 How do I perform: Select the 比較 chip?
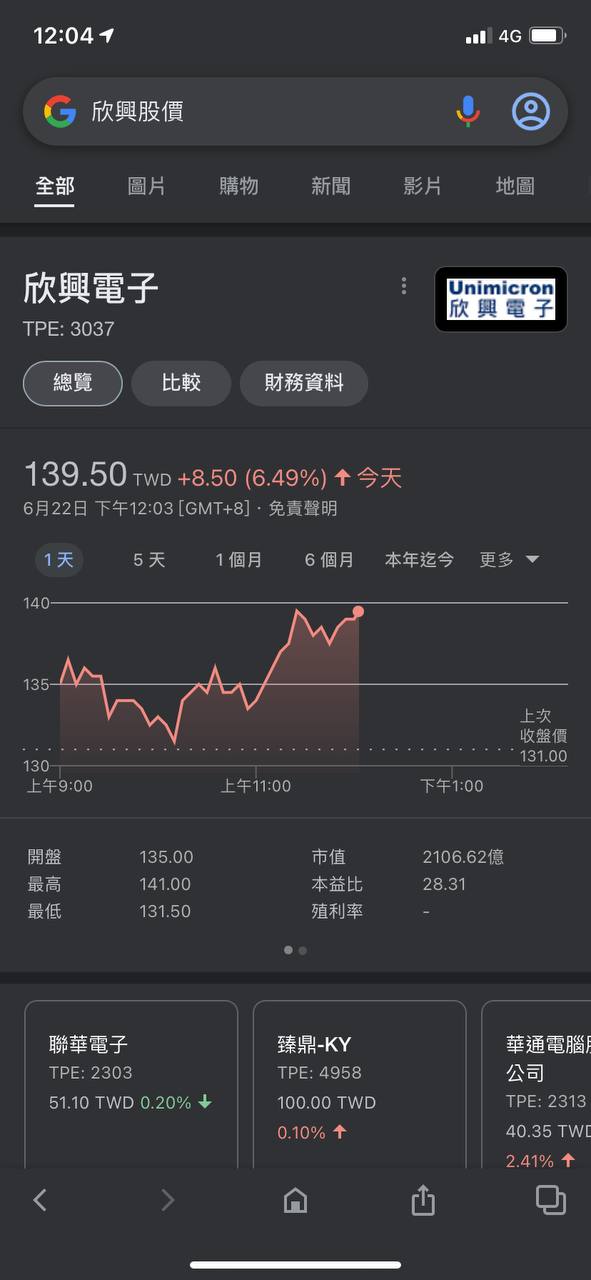(x=181, y=383)
